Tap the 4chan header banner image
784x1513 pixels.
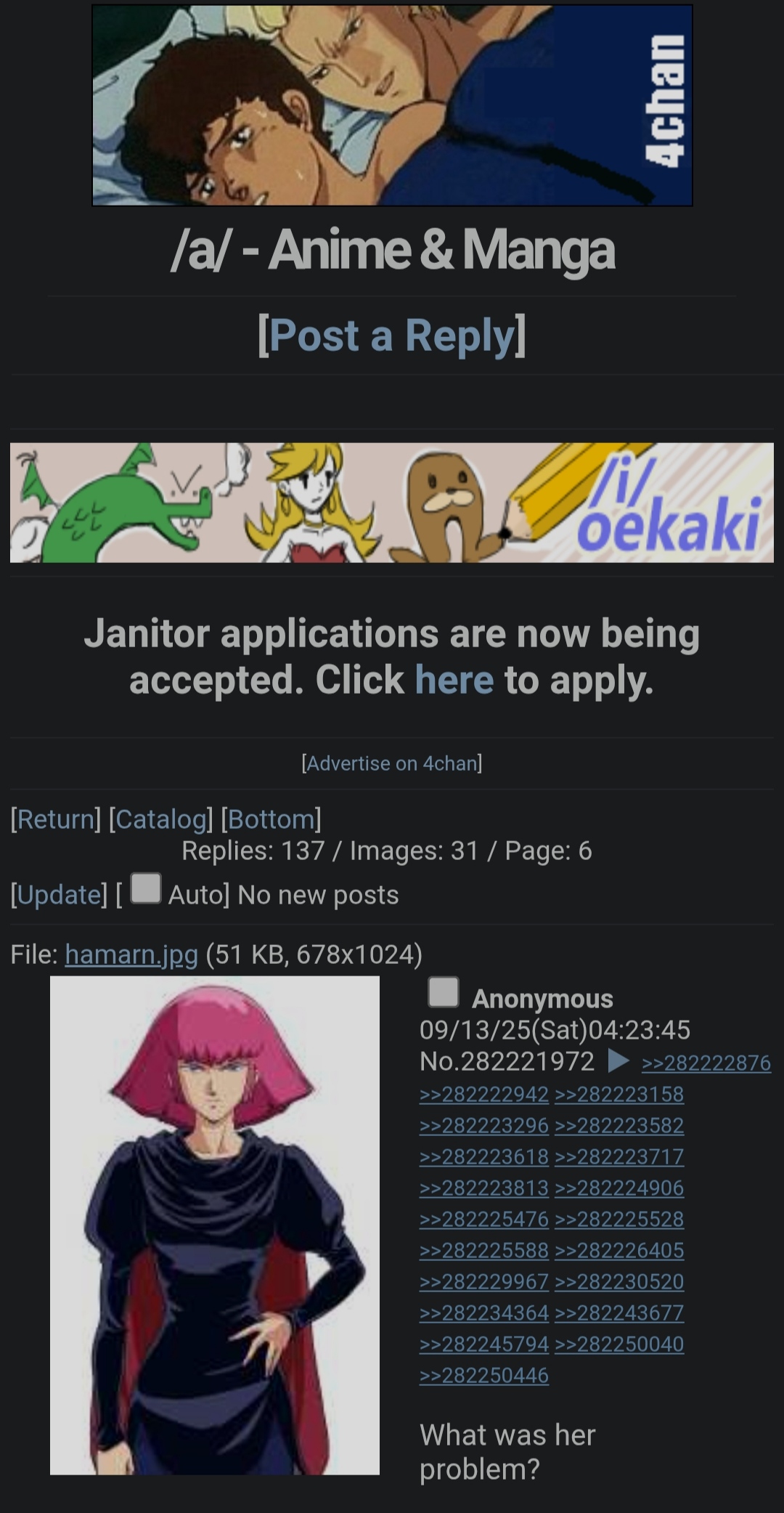(x=392, y=105)
